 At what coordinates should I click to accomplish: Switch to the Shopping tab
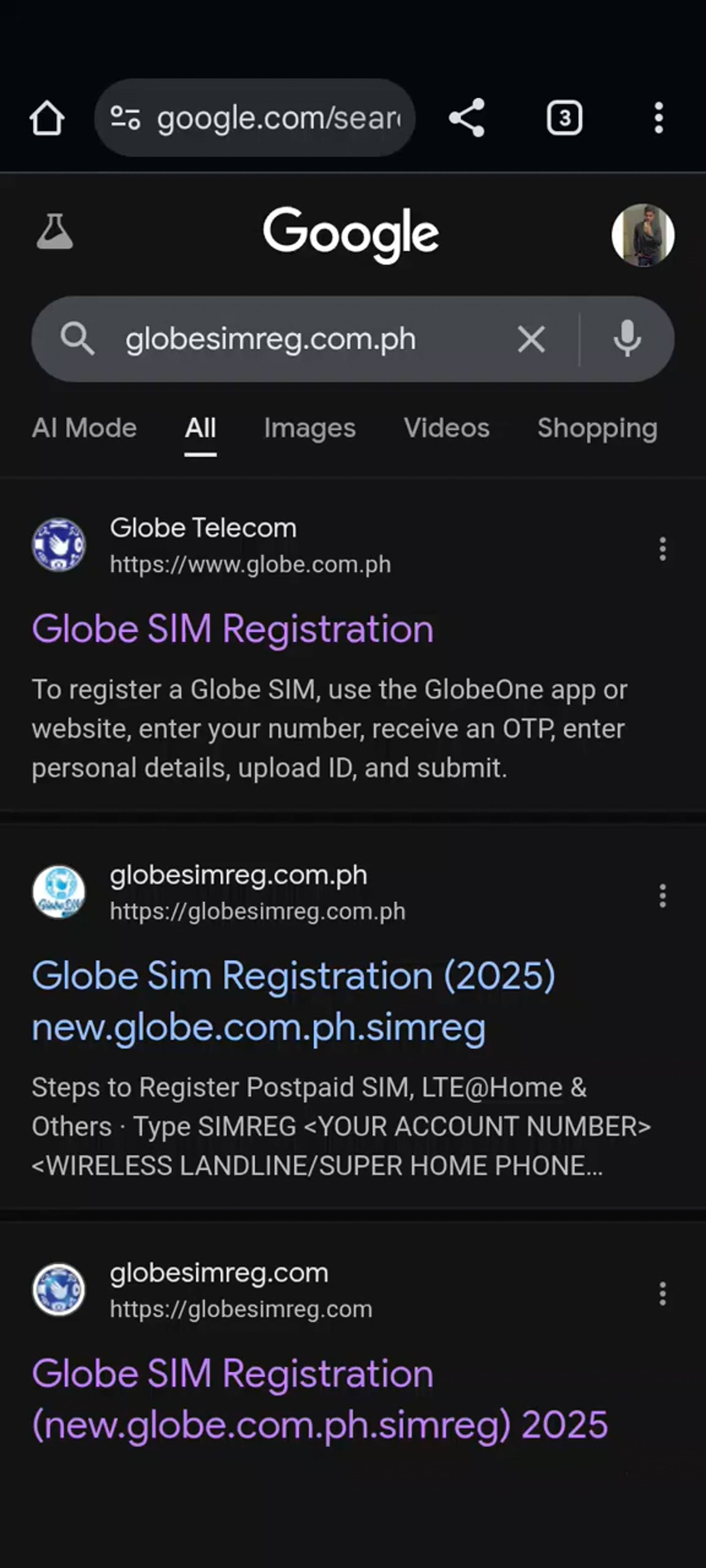pos(597,428)
